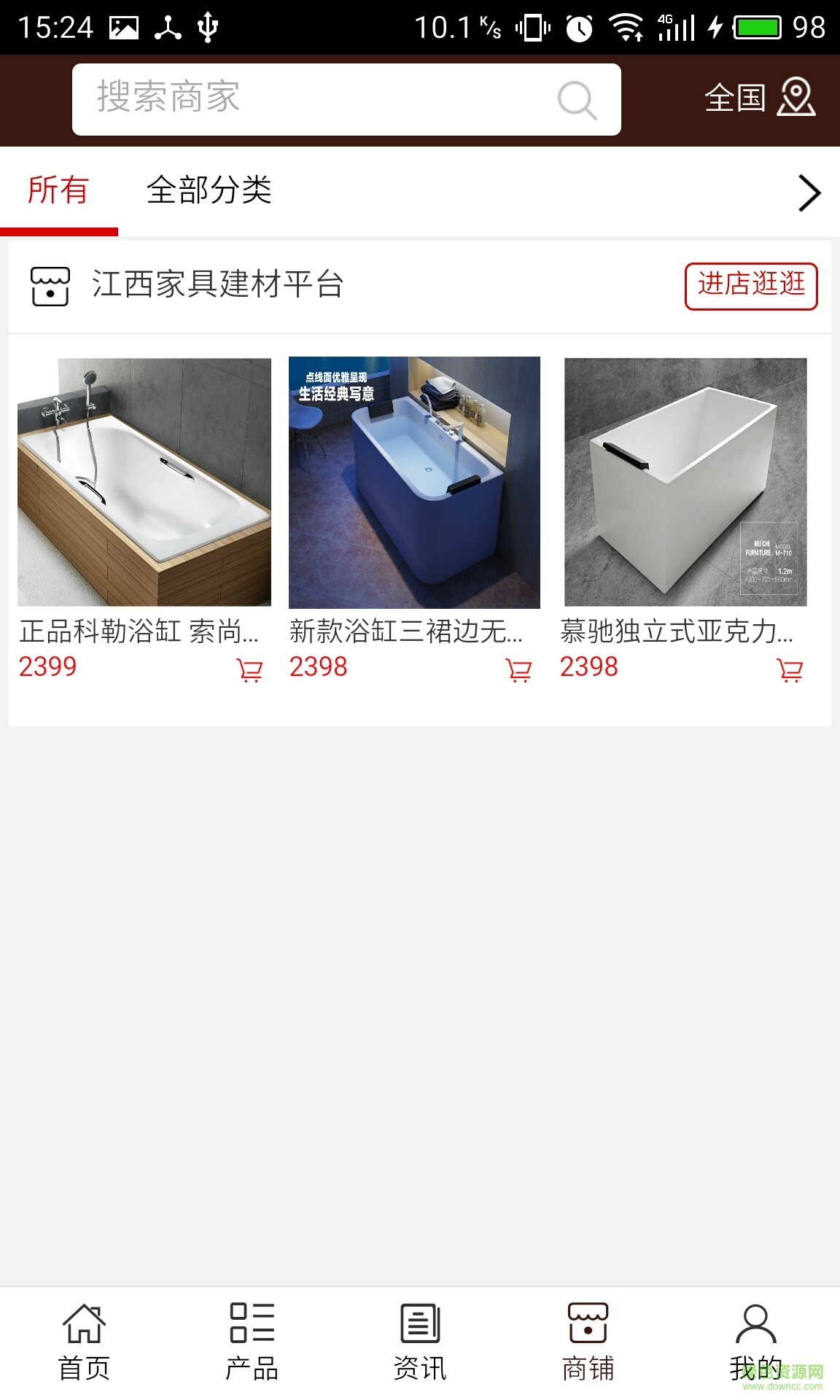Select the 所有 tab
Viewport: 840px width, 1400px height.
(x=58, y=191)
